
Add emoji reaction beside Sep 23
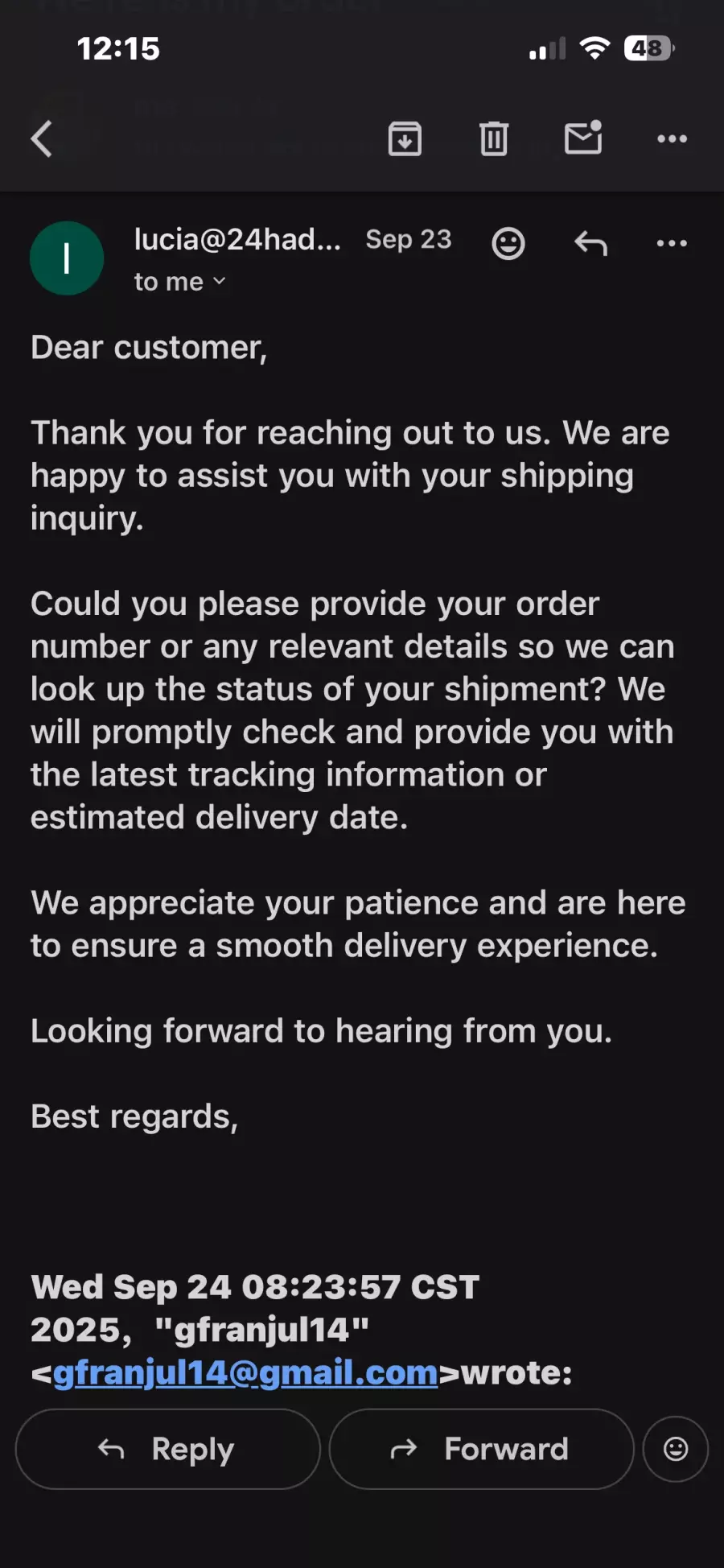pos(508,243)
